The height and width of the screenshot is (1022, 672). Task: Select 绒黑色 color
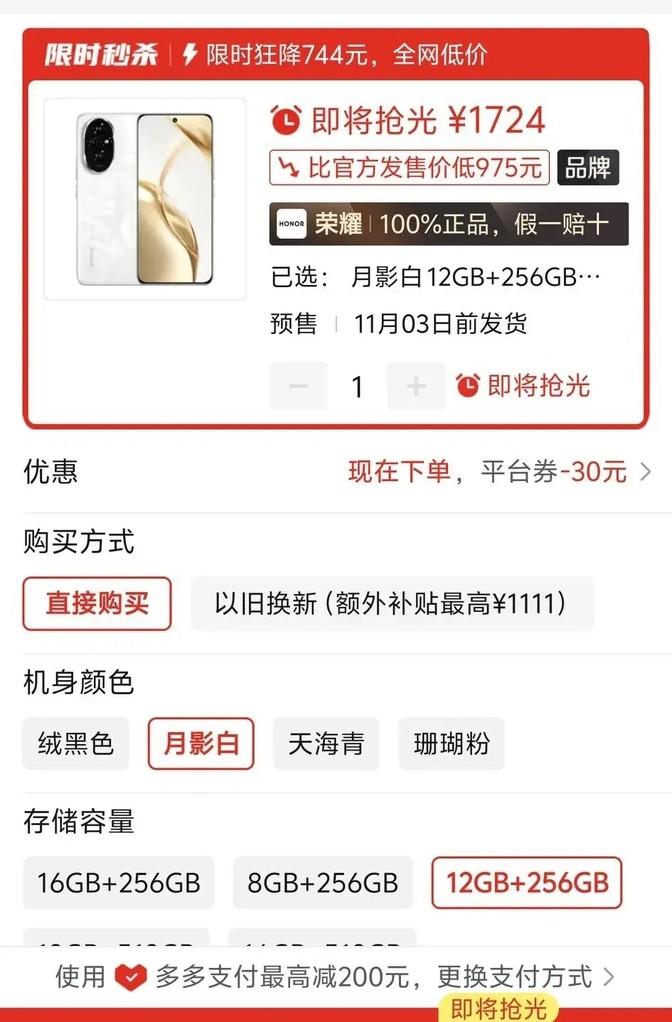[x=76, y=743]
